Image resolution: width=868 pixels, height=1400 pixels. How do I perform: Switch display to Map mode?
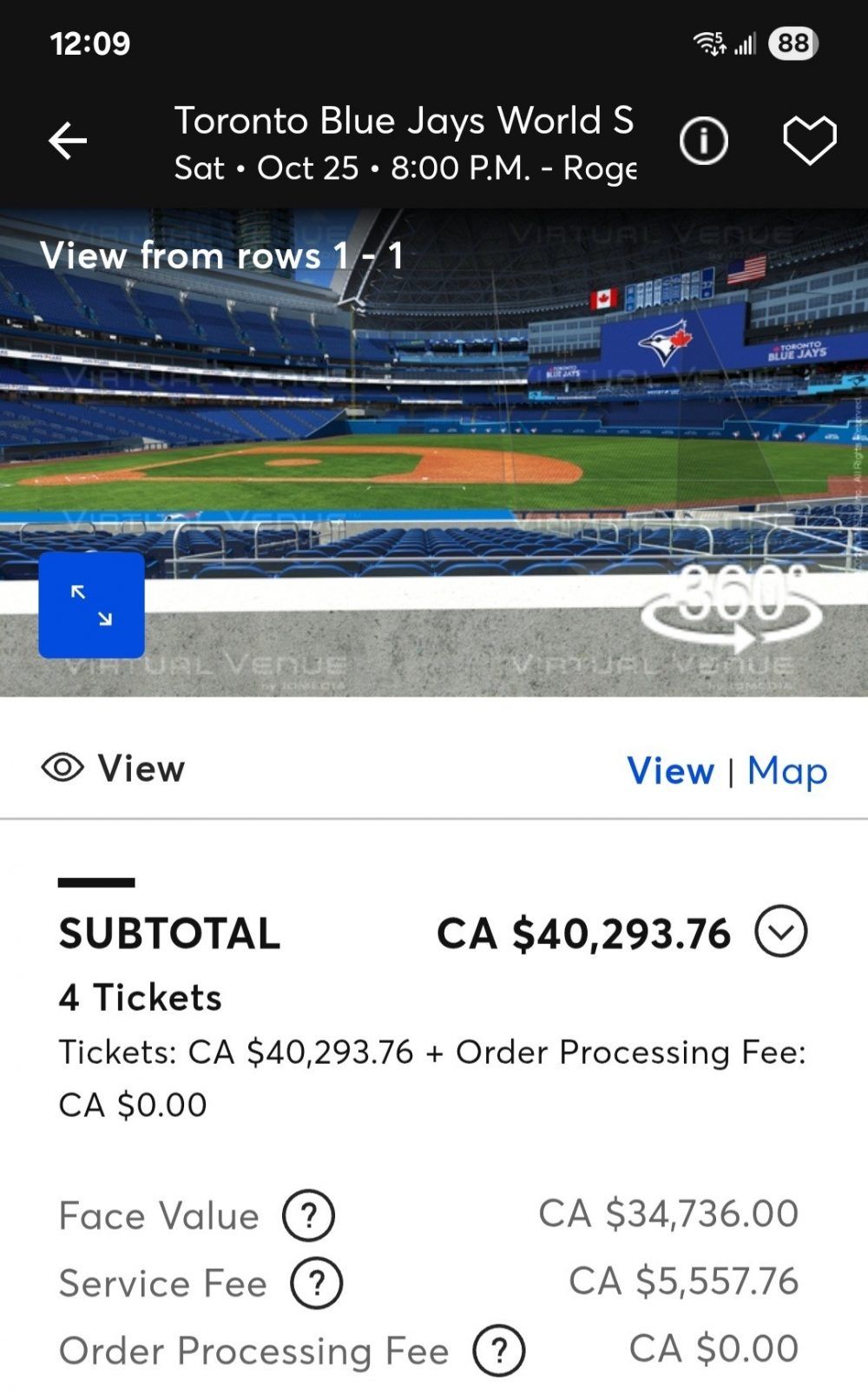786,771
